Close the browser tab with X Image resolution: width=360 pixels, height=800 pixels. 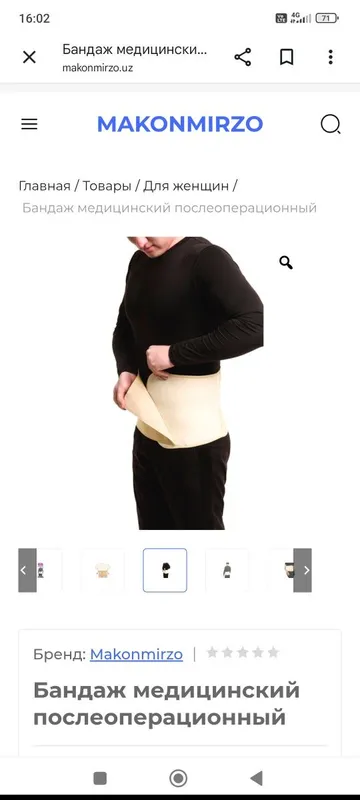click(29, 57)
